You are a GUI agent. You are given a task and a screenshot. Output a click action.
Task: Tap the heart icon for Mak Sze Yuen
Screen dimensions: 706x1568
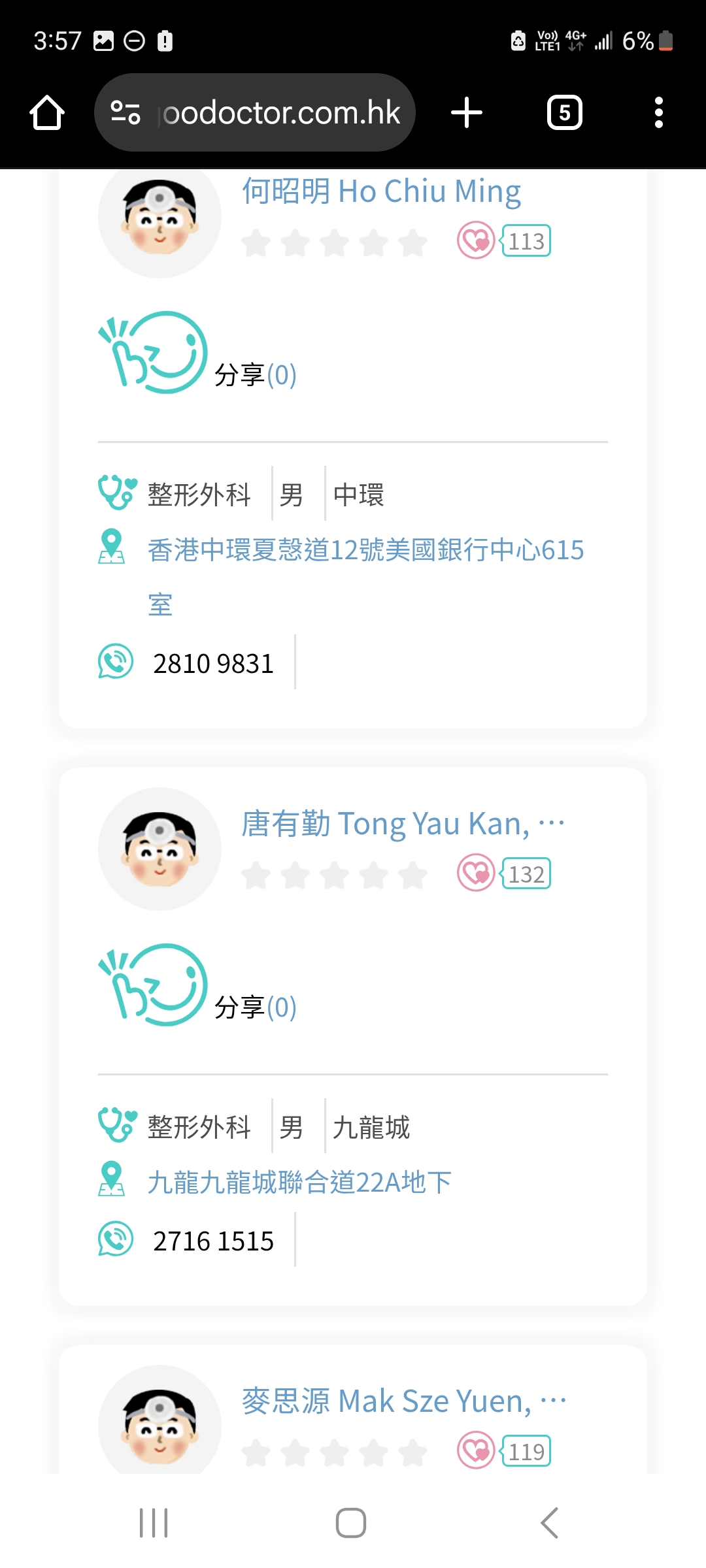tap(475, 1450)
